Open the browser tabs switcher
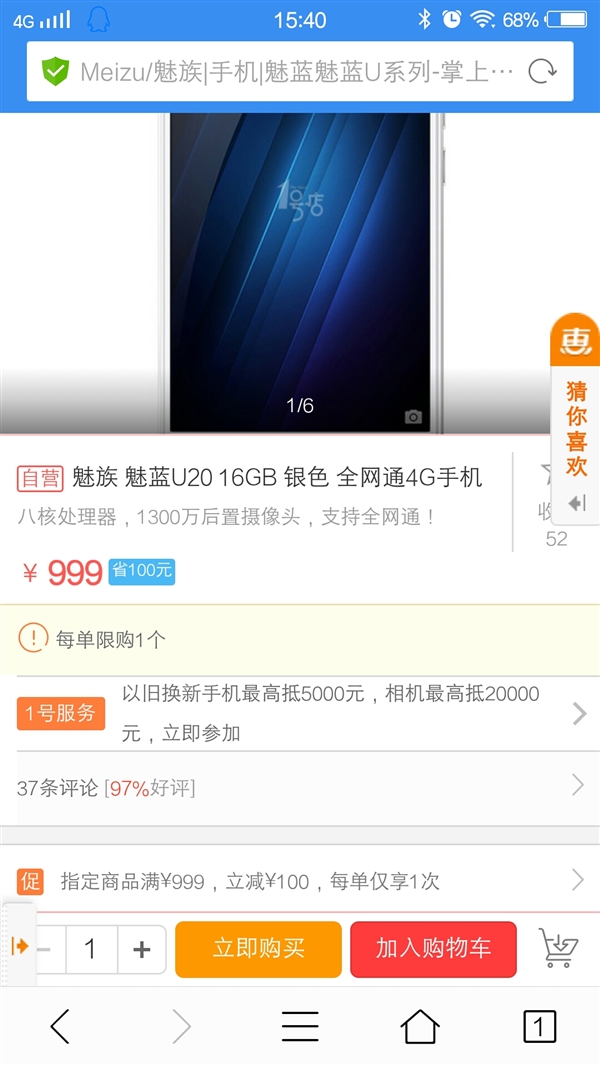Screen dimensions: 600x1066 pos(539,1026)
